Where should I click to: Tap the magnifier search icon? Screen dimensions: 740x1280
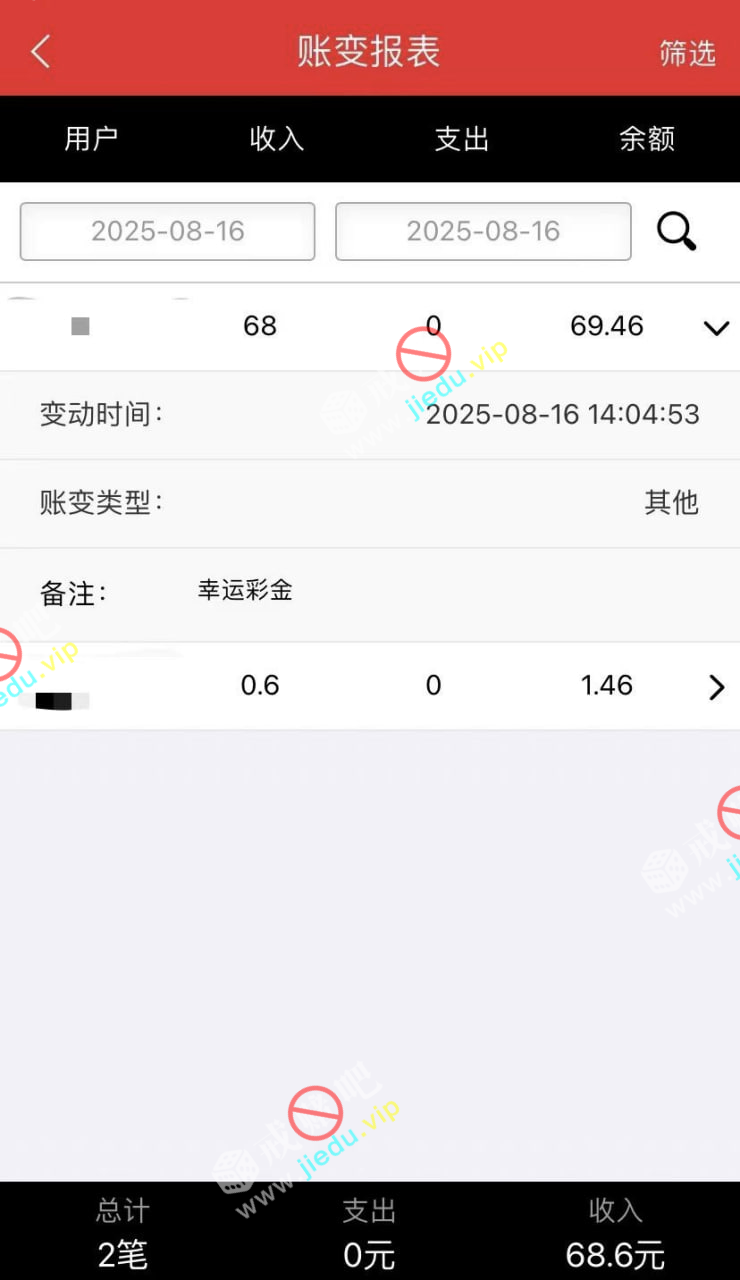[676, 231]
